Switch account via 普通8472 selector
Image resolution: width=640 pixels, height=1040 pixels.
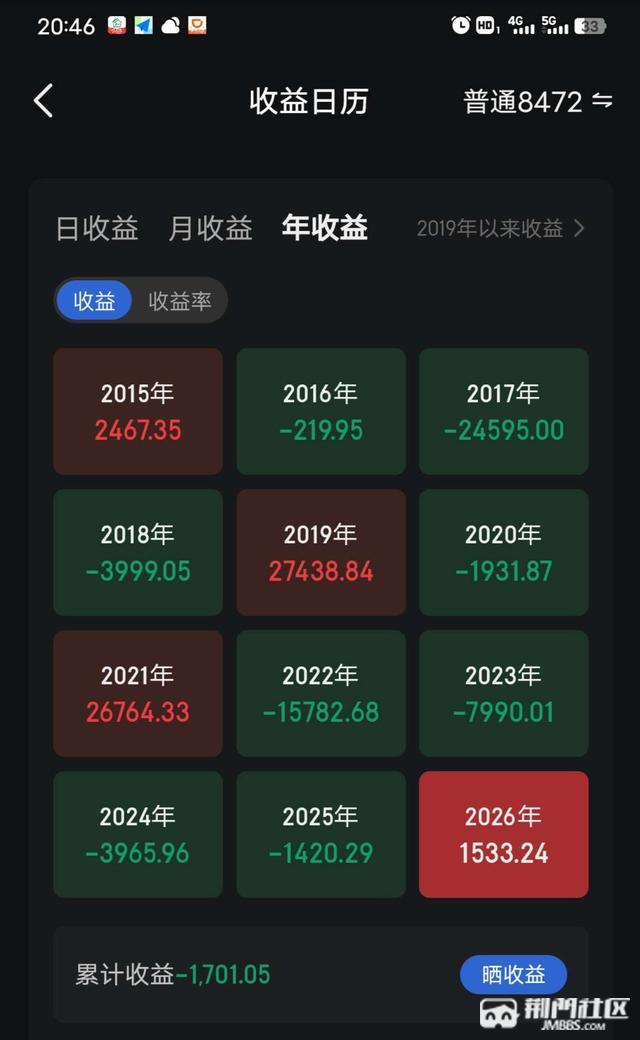[x=537, y=101]
